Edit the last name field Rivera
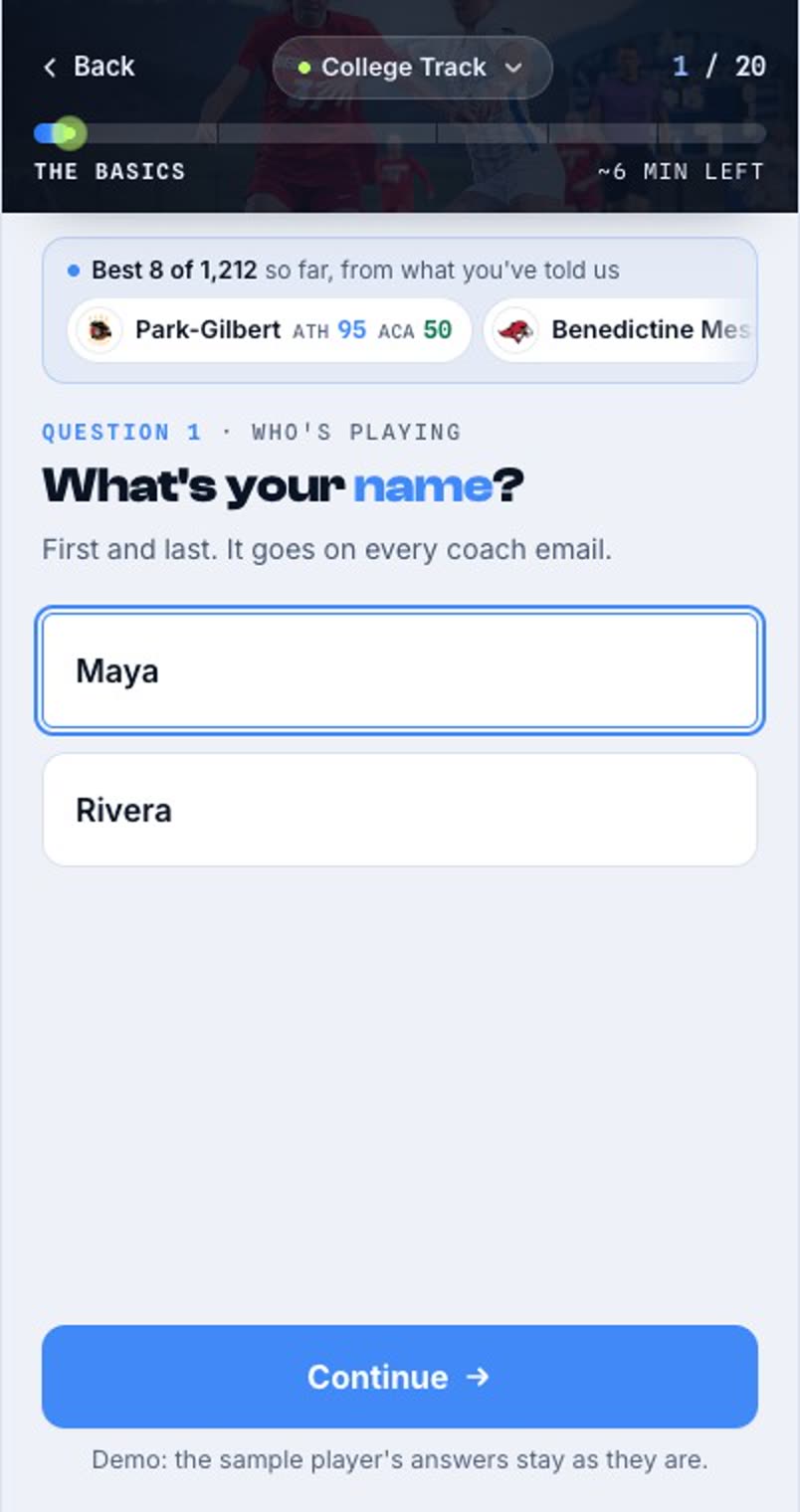The height and width of the screenshot is (1512, 800). tap(400, 810)
